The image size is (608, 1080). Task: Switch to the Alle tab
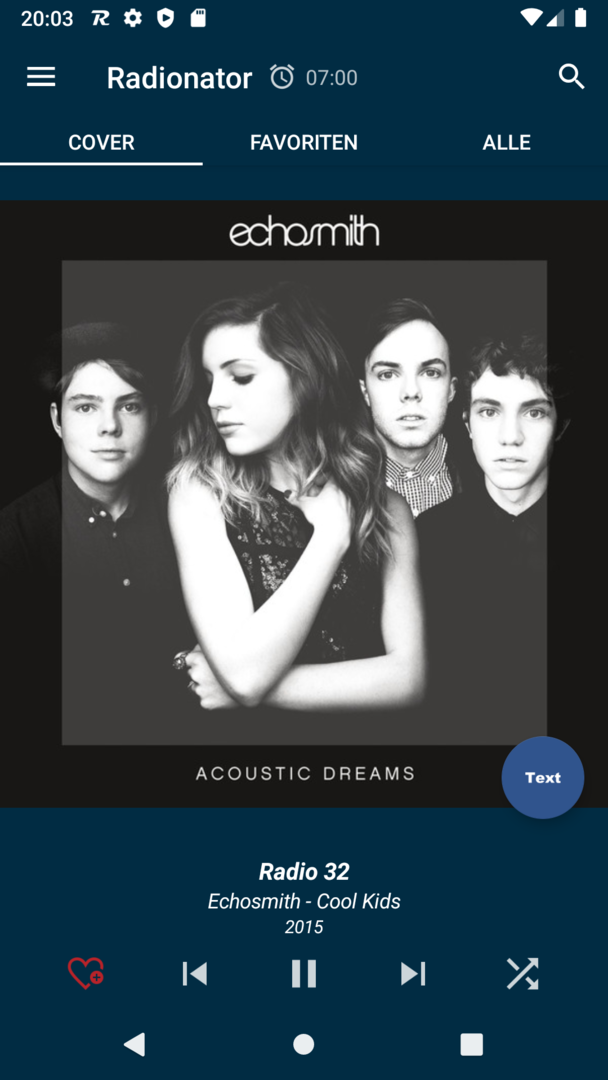point(506,143)
